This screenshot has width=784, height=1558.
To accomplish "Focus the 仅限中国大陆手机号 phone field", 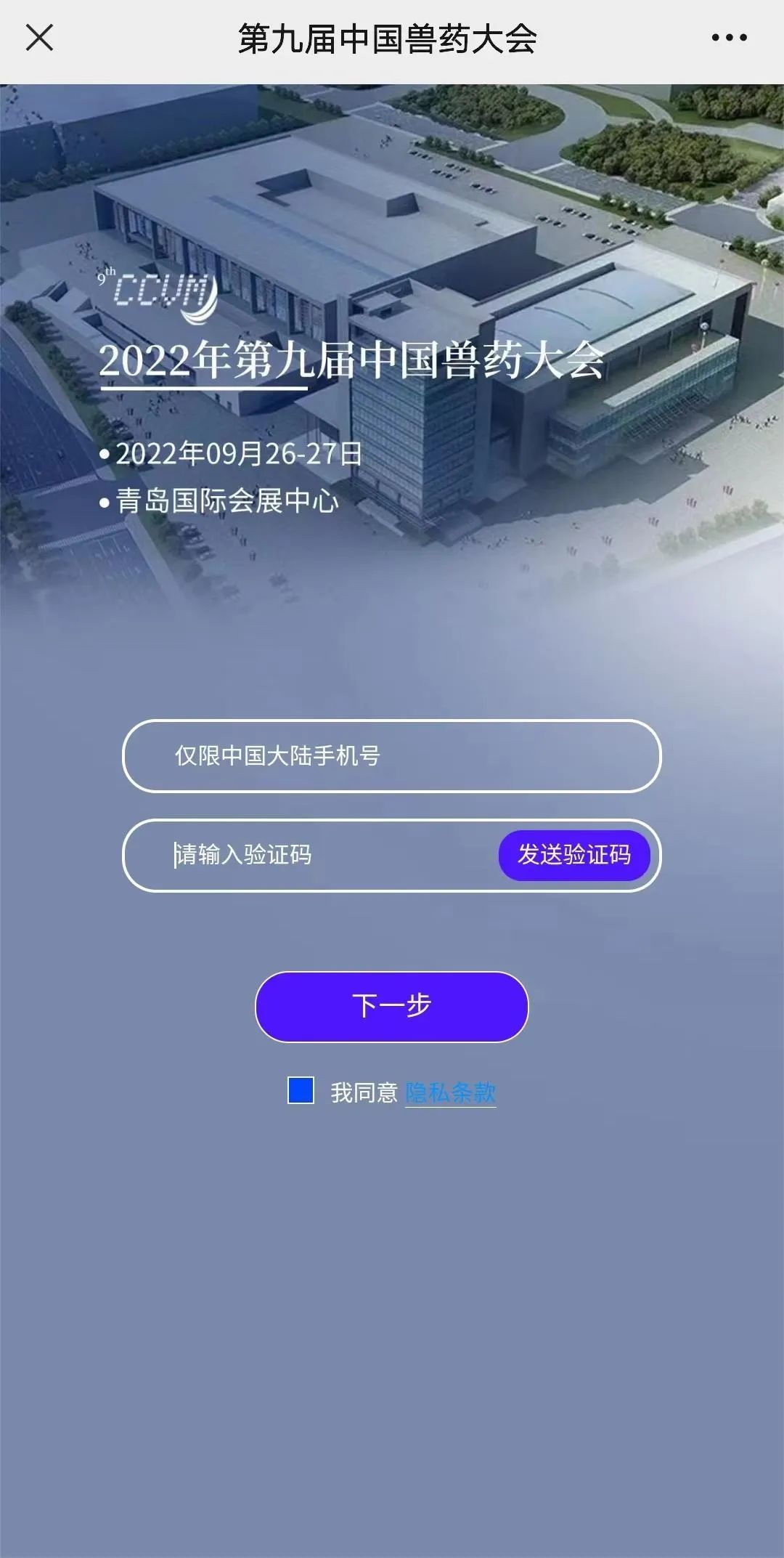I will (392, 755).
